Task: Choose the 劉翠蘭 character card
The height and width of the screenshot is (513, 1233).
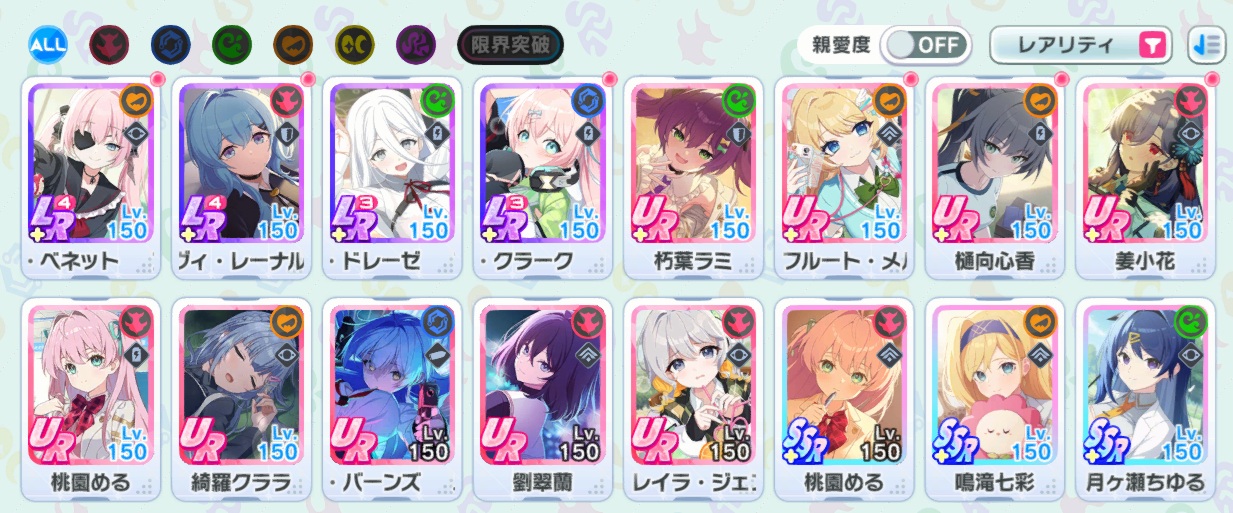Action: point(542,395)
